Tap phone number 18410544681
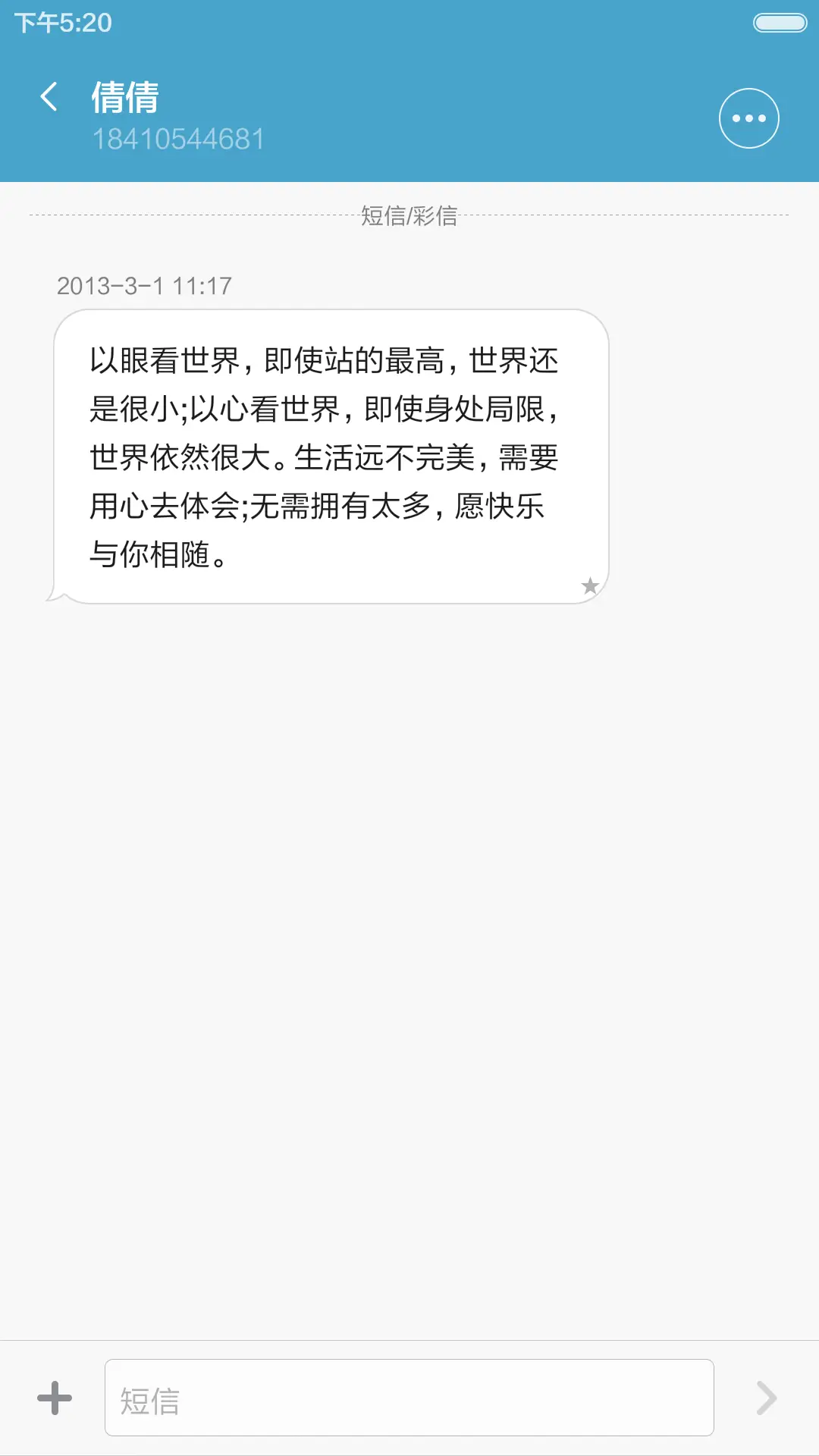The image size is (819, 1456). (178, 139)
